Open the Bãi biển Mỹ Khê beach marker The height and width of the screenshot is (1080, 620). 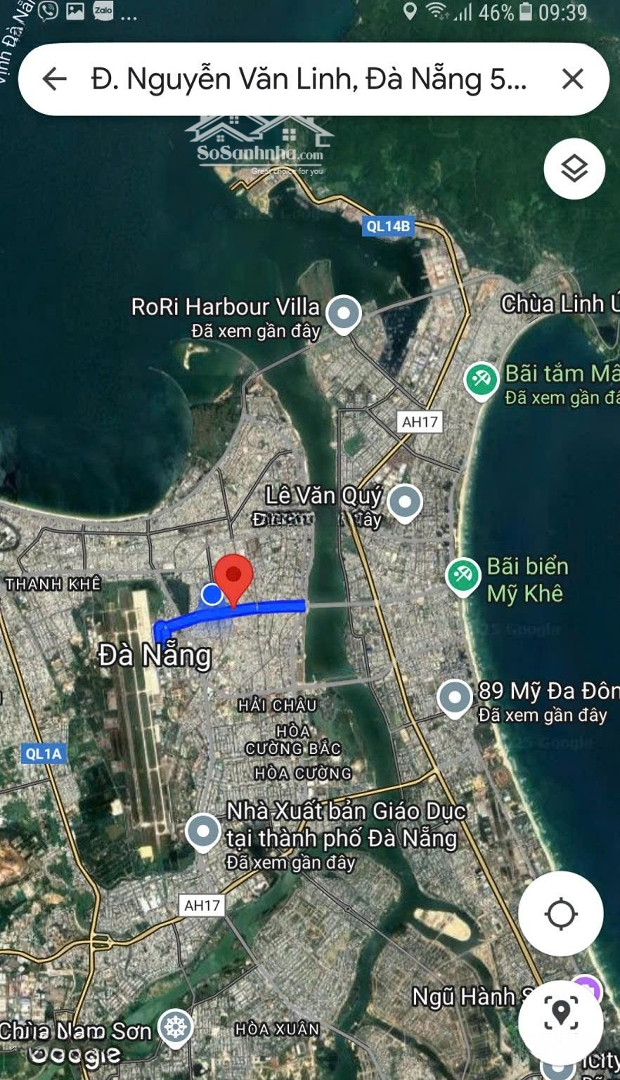coord(462,575)
